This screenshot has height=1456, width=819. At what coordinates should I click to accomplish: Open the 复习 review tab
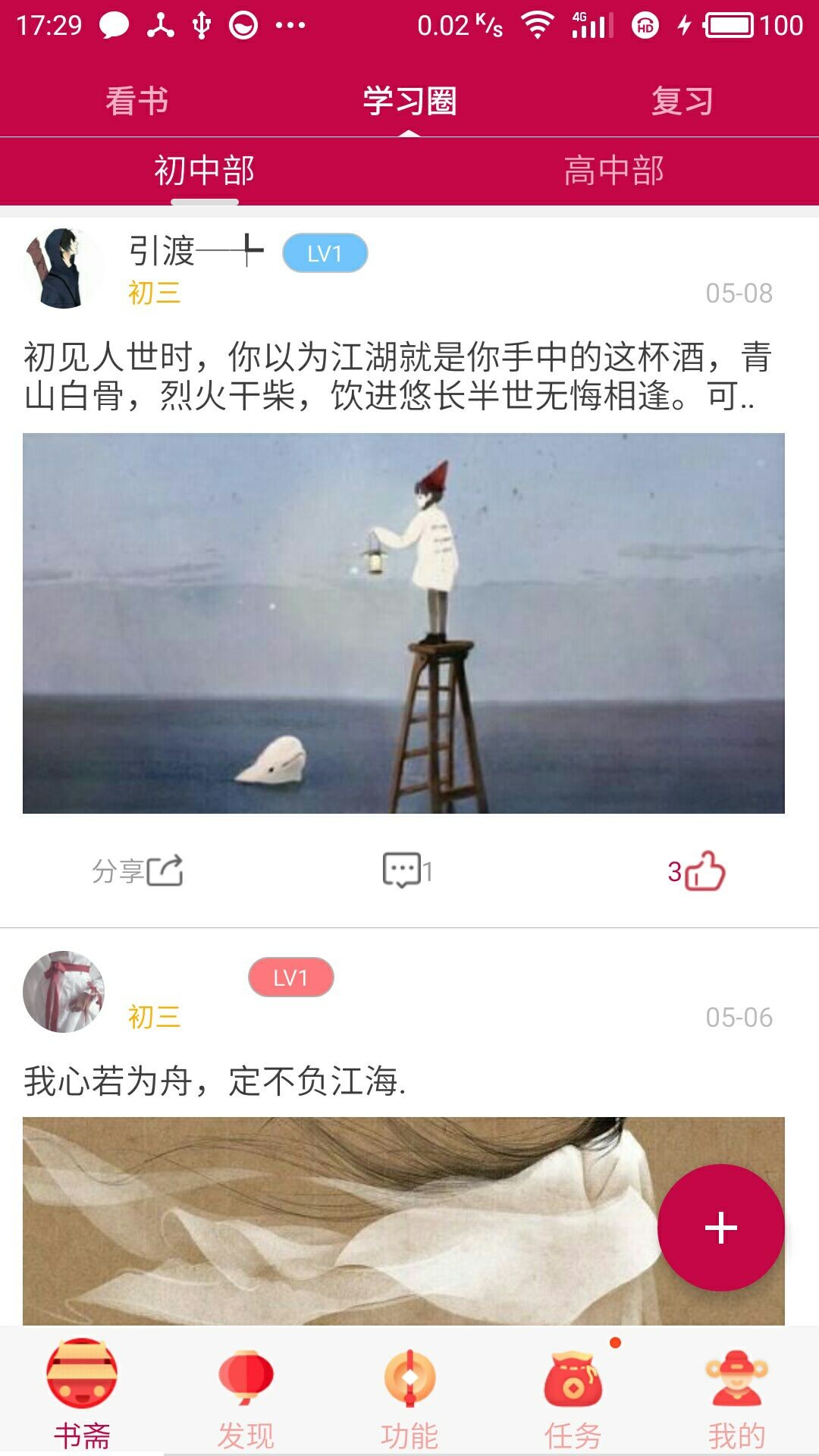click(682, 99)
